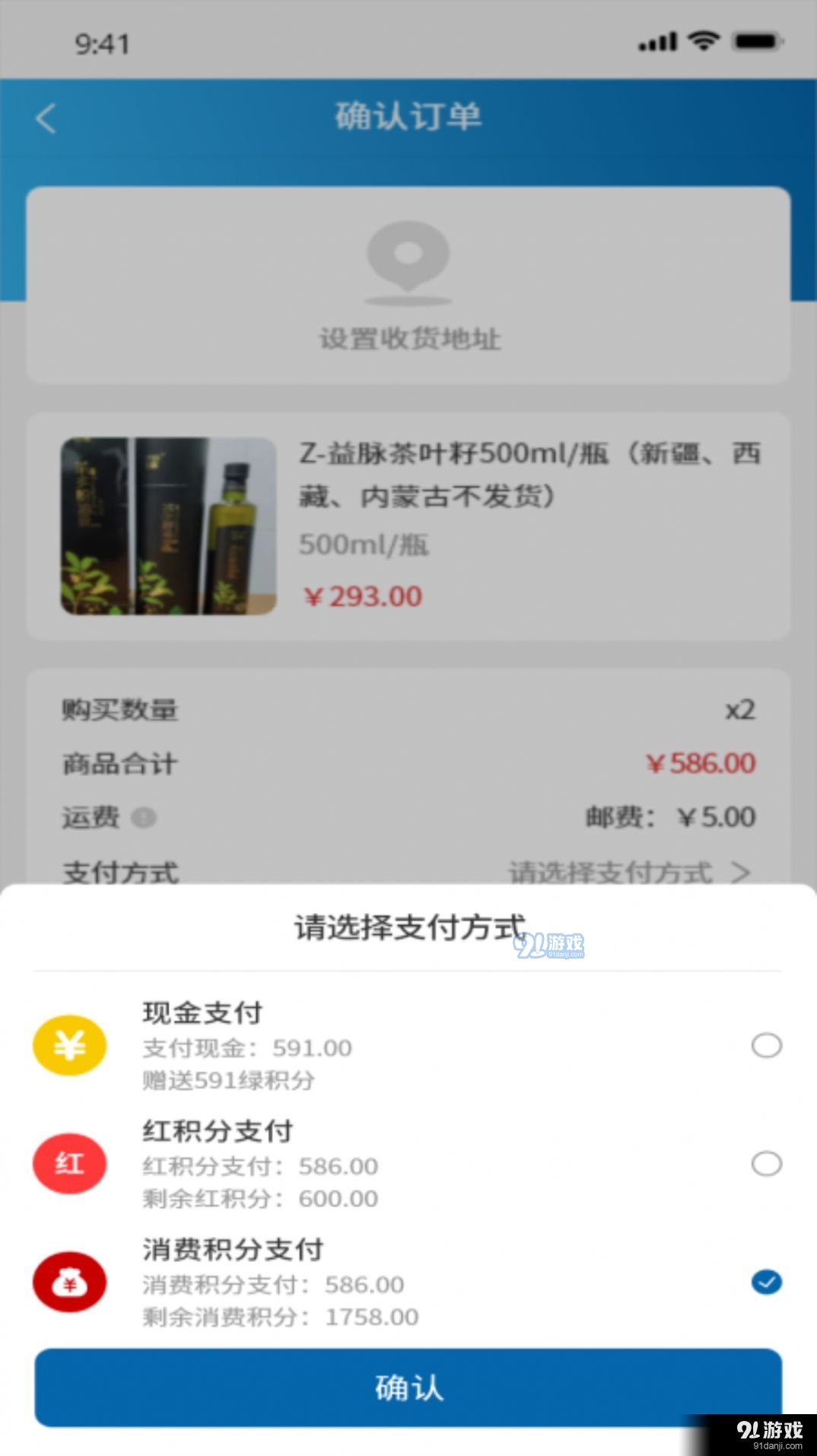Tap 设置收货地址 to set delivery address
This screenshot has width=817, height=1456.
(408, 340)
